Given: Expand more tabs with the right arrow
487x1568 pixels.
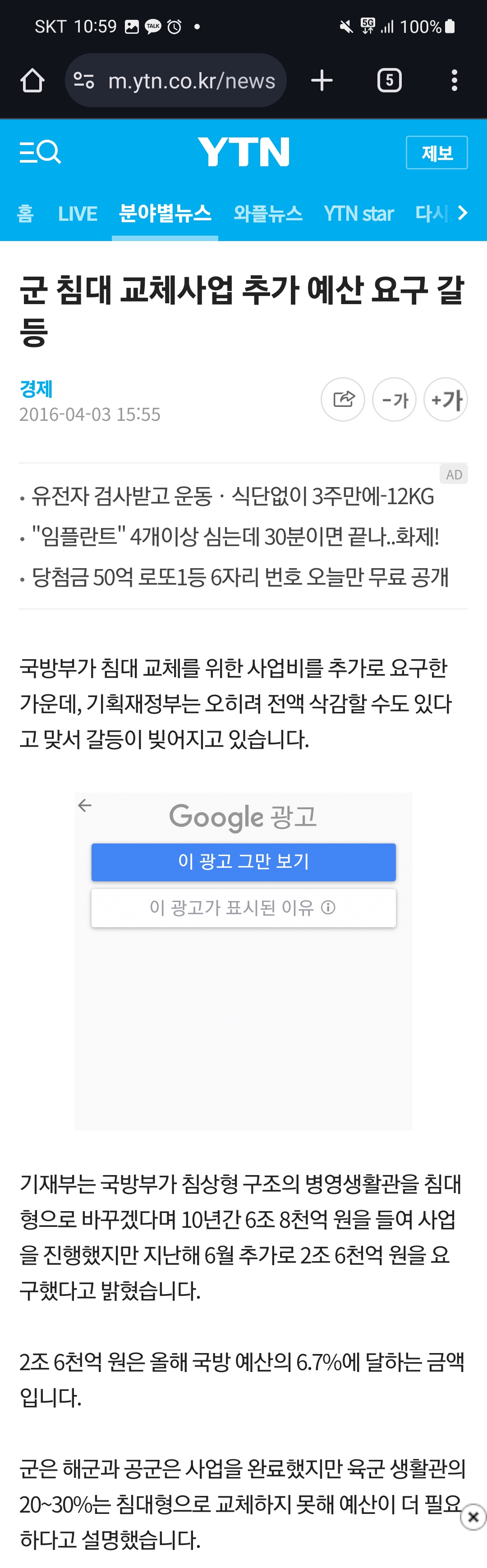Looking at the screenshot, I should pos(463,213).
